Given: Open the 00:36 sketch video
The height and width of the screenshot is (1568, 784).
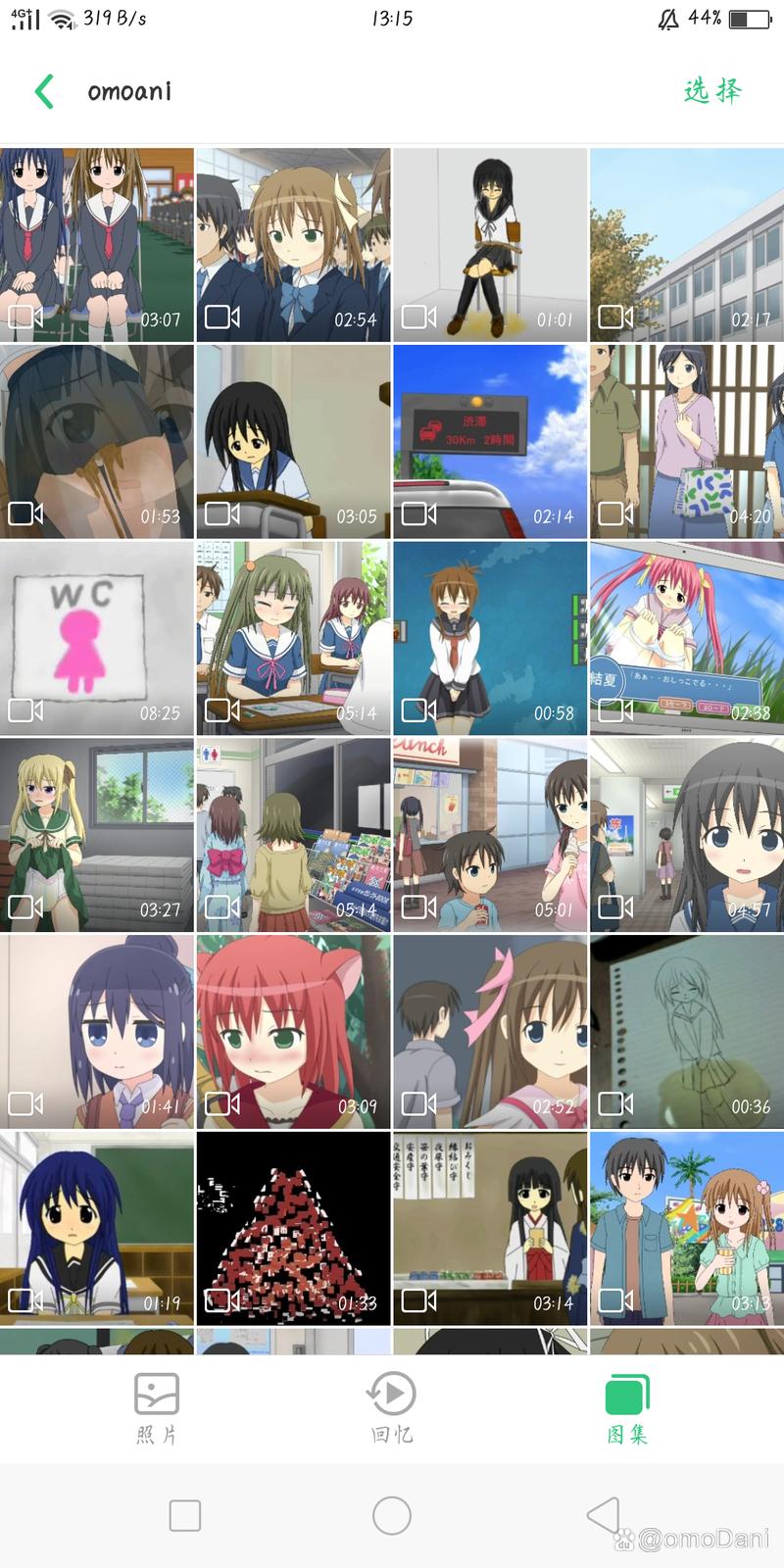Looking at the screenshot, I should click(686, 1032).
